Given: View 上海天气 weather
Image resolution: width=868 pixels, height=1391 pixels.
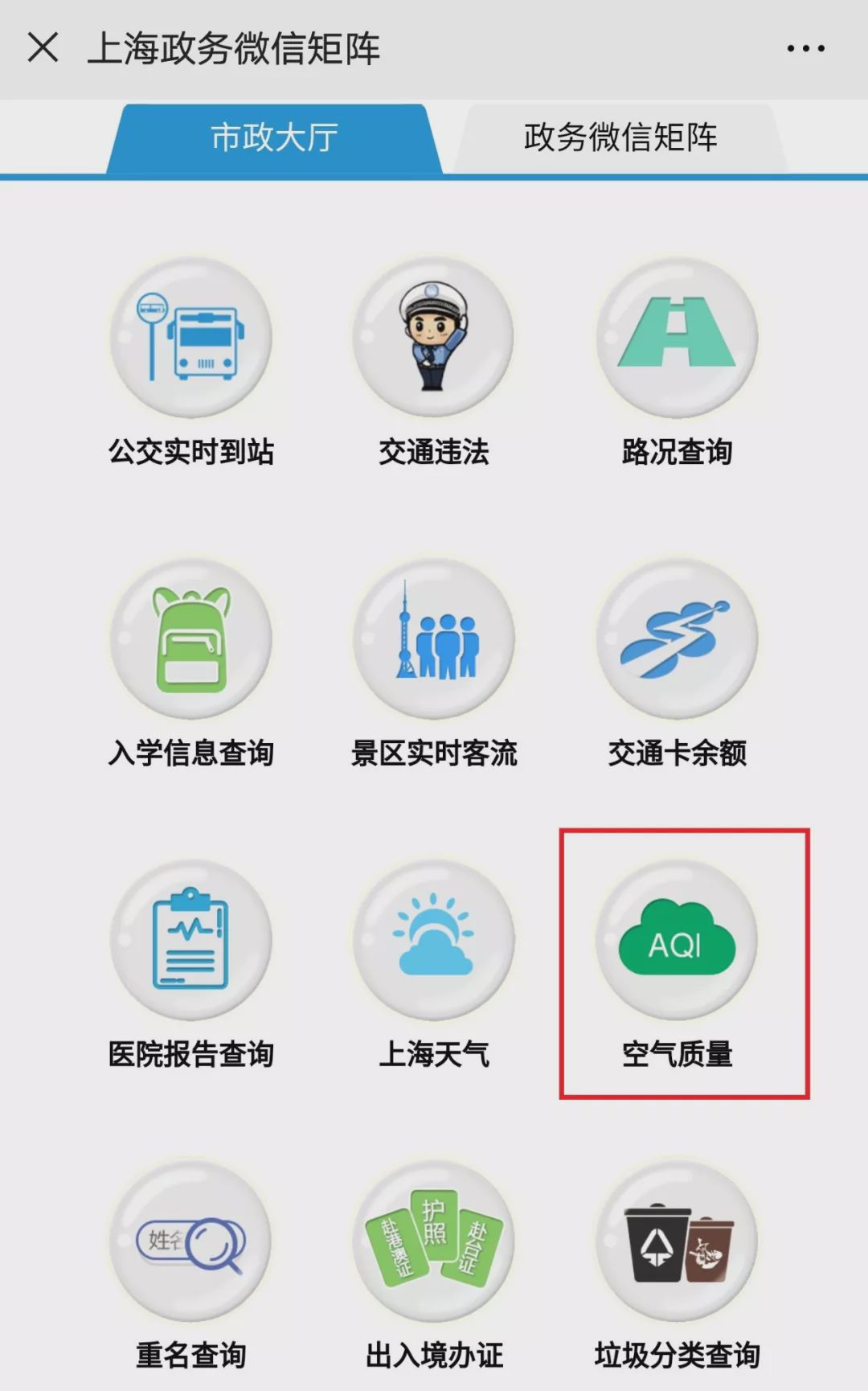Looking at the screenshot, I should 434,965.
